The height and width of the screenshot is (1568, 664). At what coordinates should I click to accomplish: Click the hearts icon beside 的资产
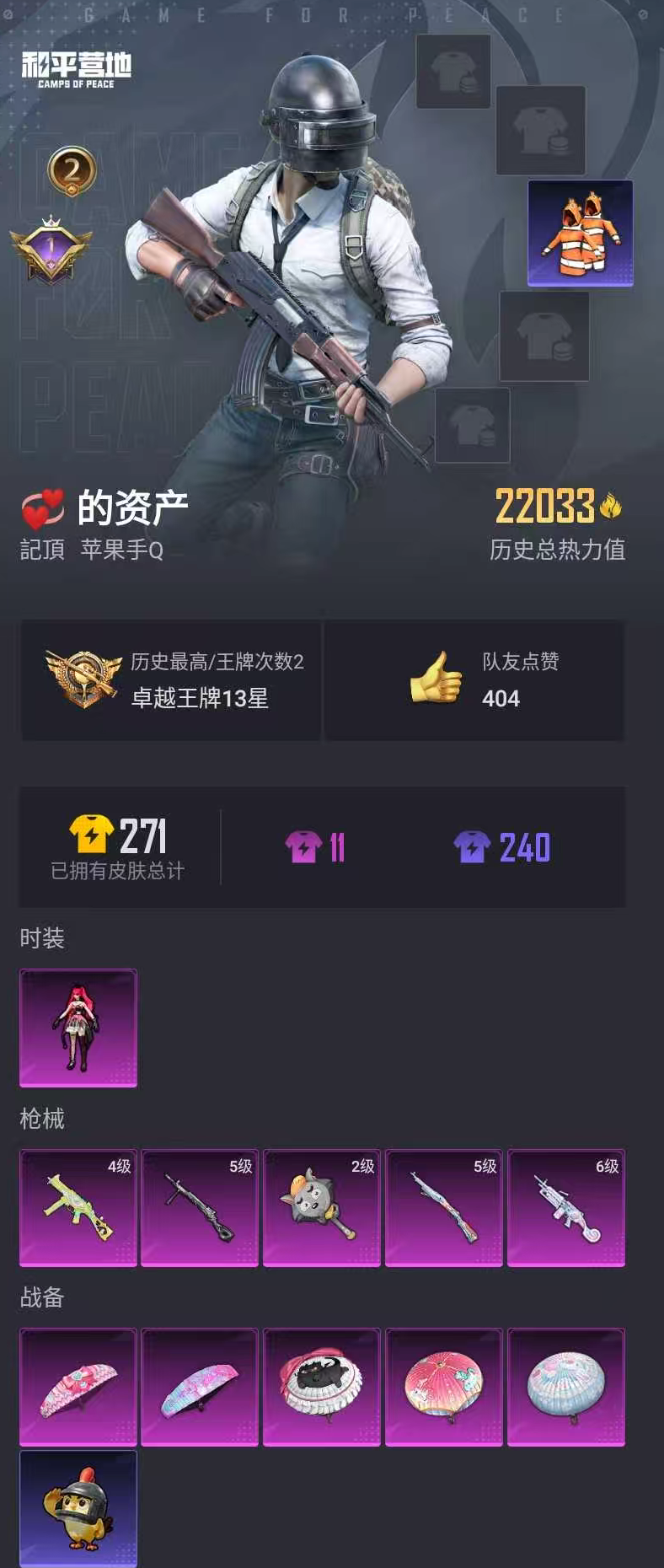coord(45,506)
